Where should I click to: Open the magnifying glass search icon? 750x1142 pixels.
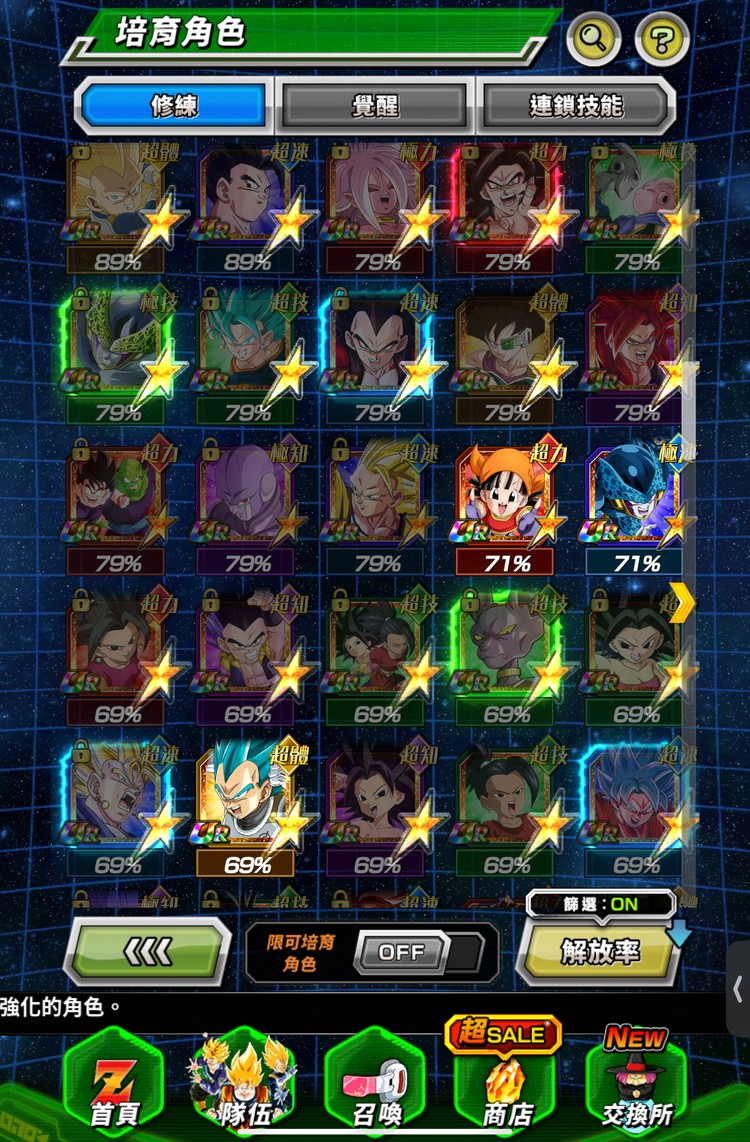pos(594,39)
